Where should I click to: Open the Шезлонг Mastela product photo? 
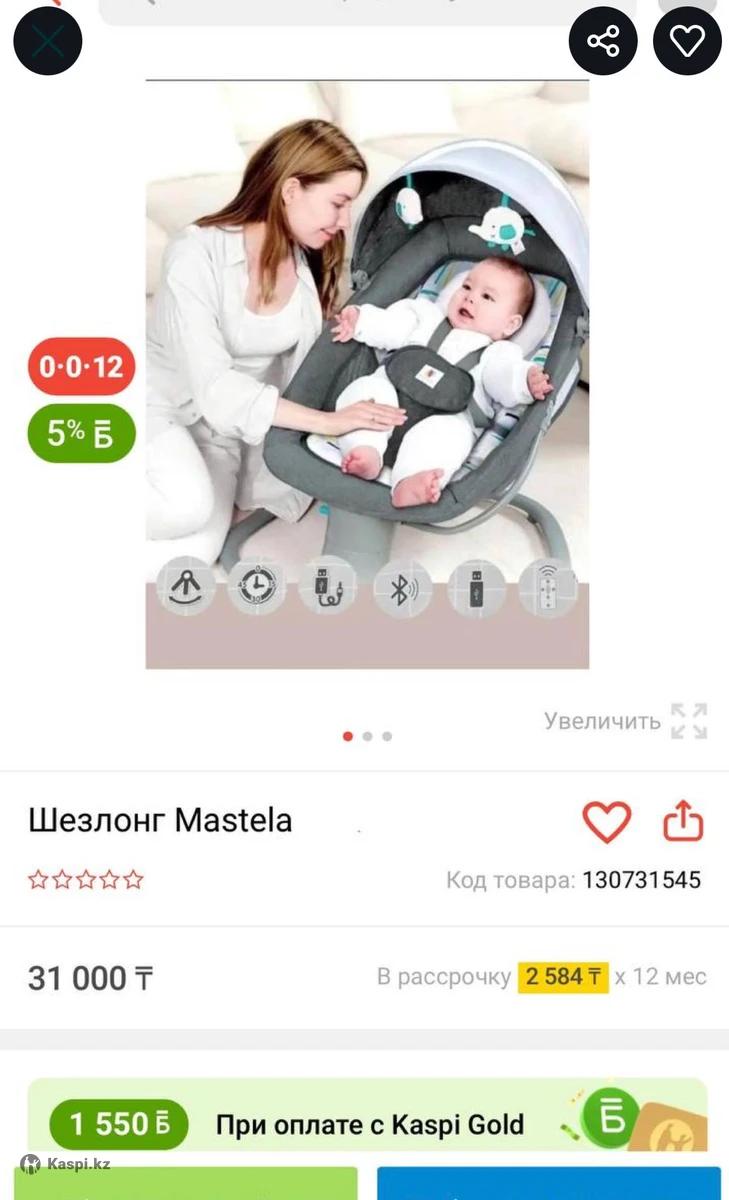pos(367,375)
